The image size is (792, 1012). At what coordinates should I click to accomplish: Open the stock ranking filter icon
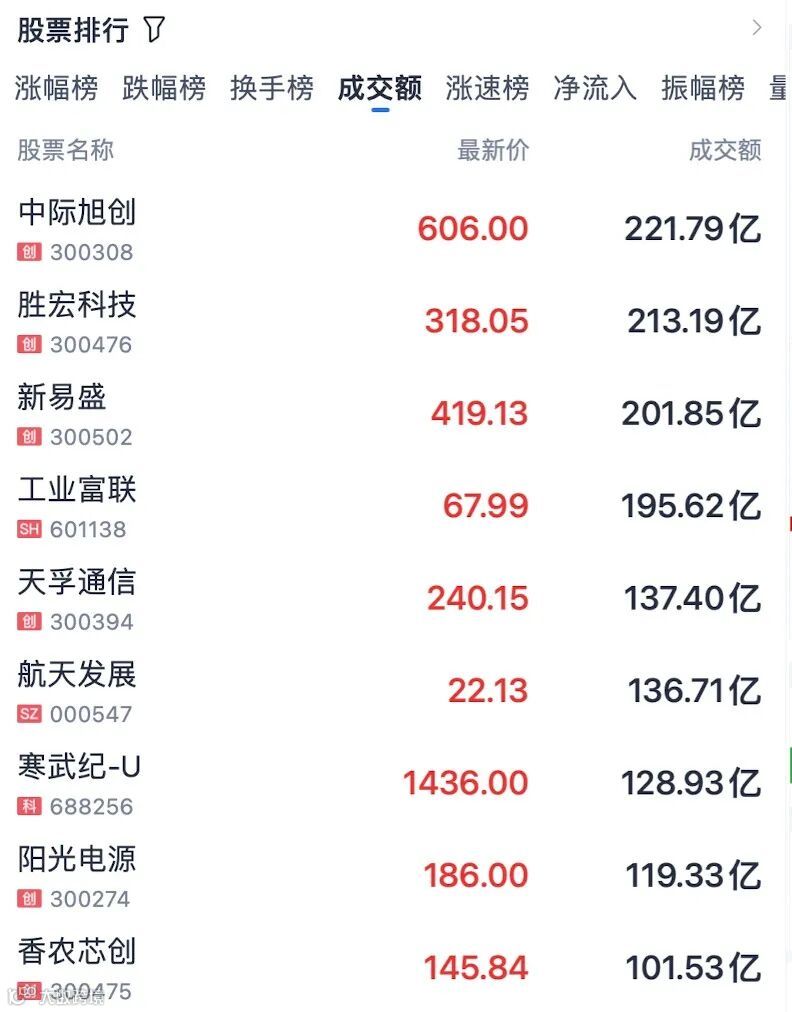pyautogui.click(x=154, y=30)
